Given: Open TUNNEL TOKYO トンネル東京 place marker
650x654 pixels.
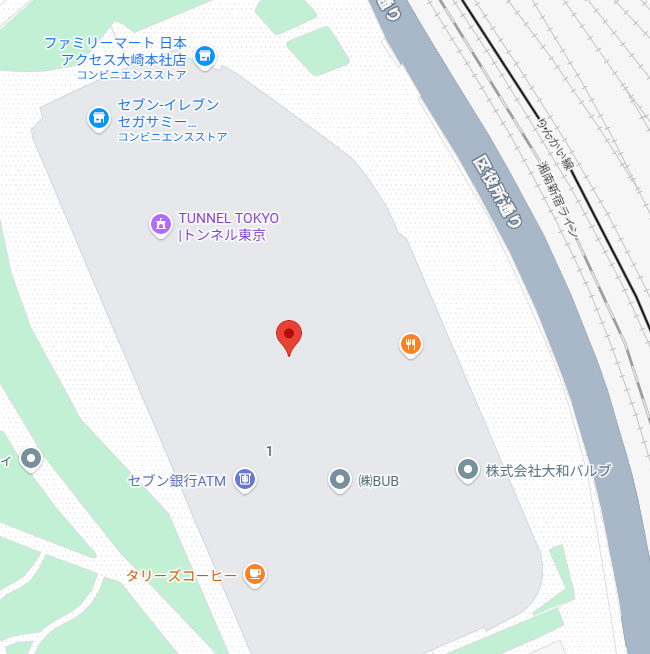Looking at the screenshot, I should coord(161,226).
